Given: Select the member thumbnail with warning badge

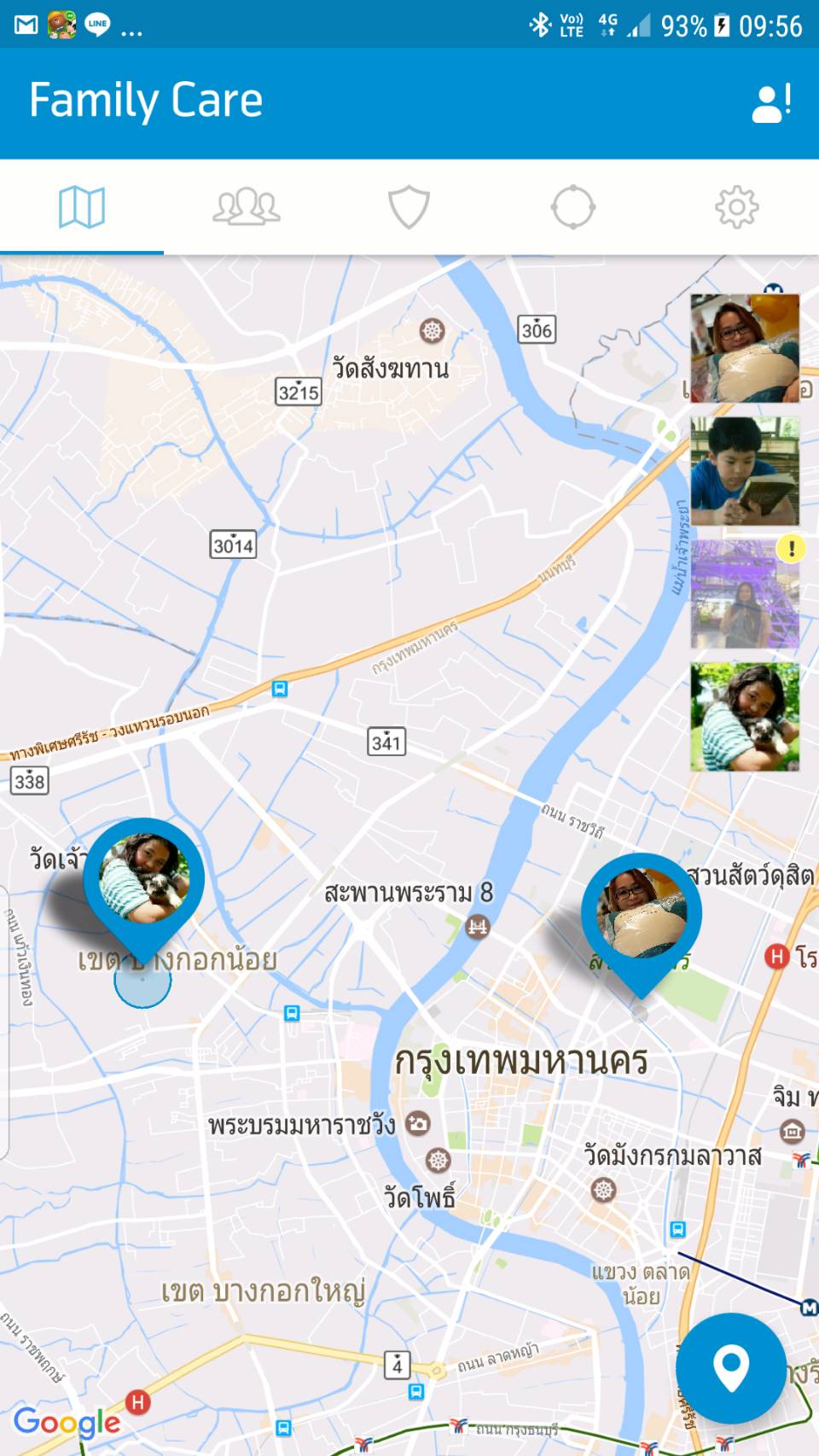Looking at the screenshot, I should (x=745, y=594).
